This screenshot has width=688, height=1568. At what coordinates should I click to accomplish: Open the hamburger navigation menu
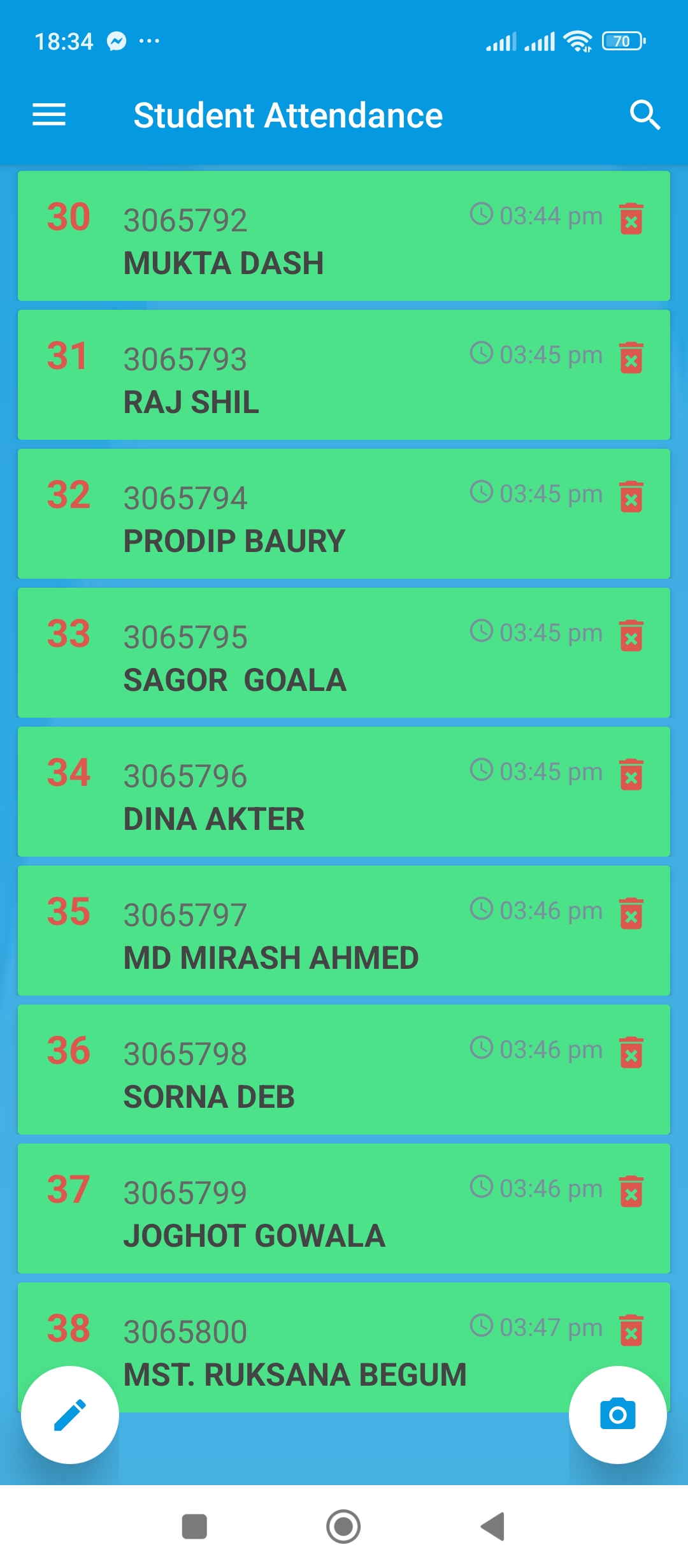point(49,115)
